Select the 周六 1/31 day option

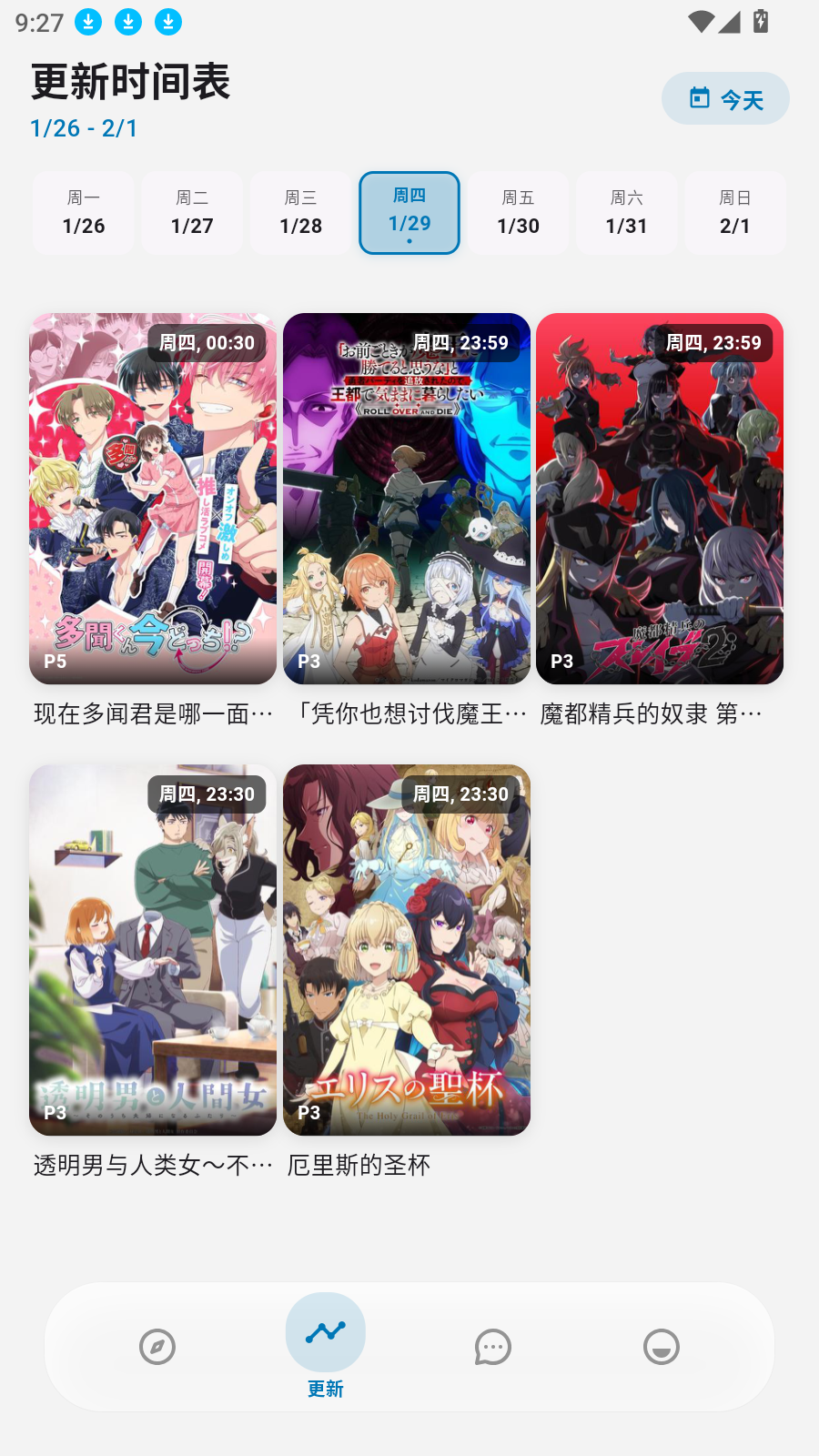click(x=626, y=212)
